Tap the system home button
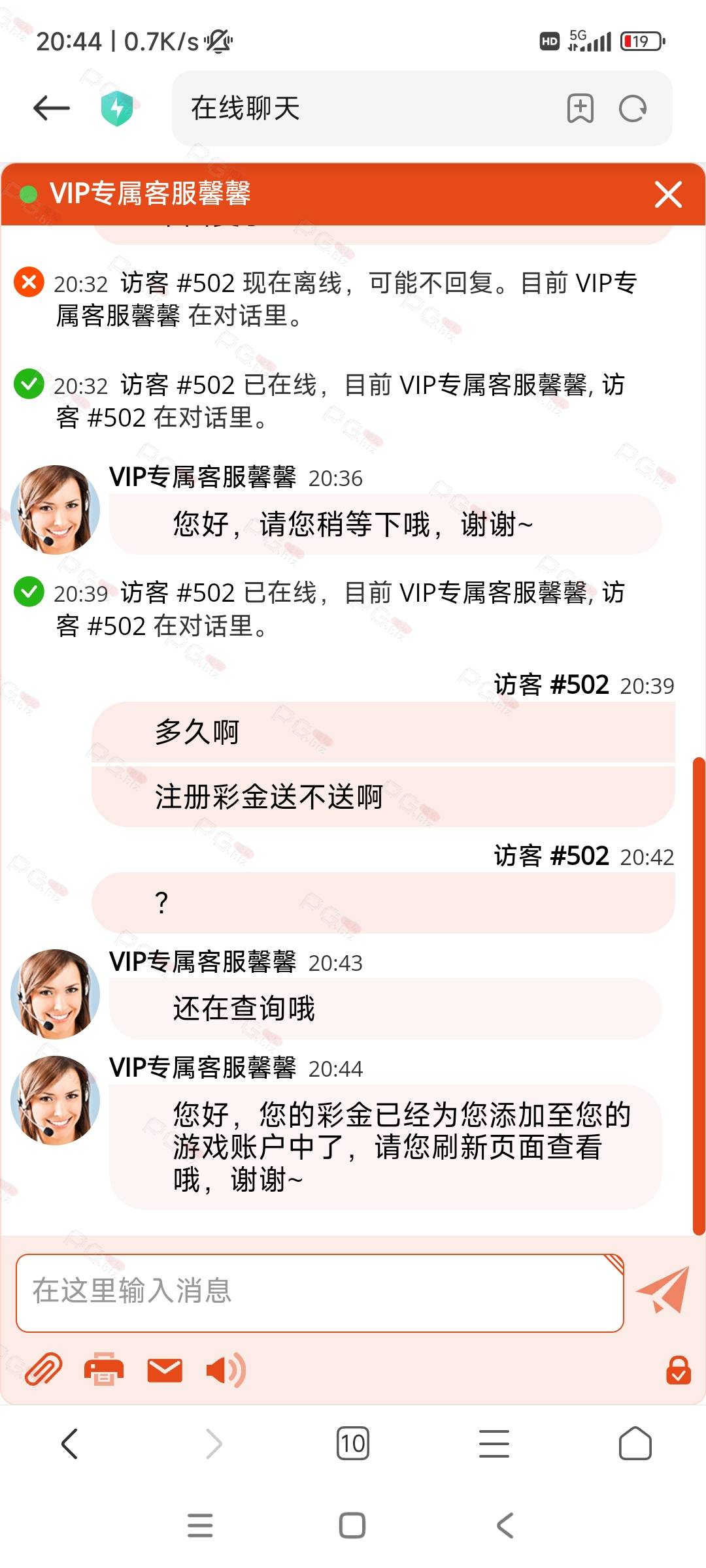The image size is (706, 1568). (x=352, y=1526)
